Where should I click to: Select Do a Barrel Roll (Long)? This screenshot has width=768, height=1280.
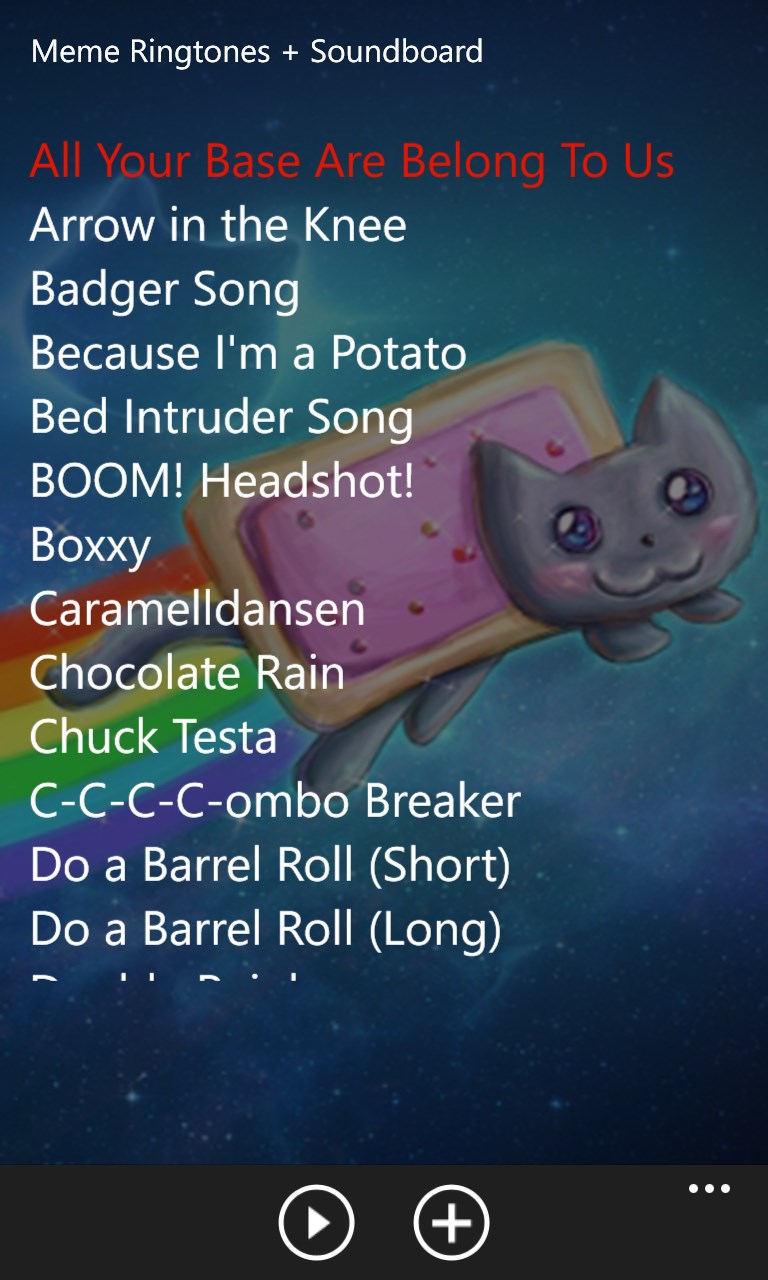click(265, 929)
